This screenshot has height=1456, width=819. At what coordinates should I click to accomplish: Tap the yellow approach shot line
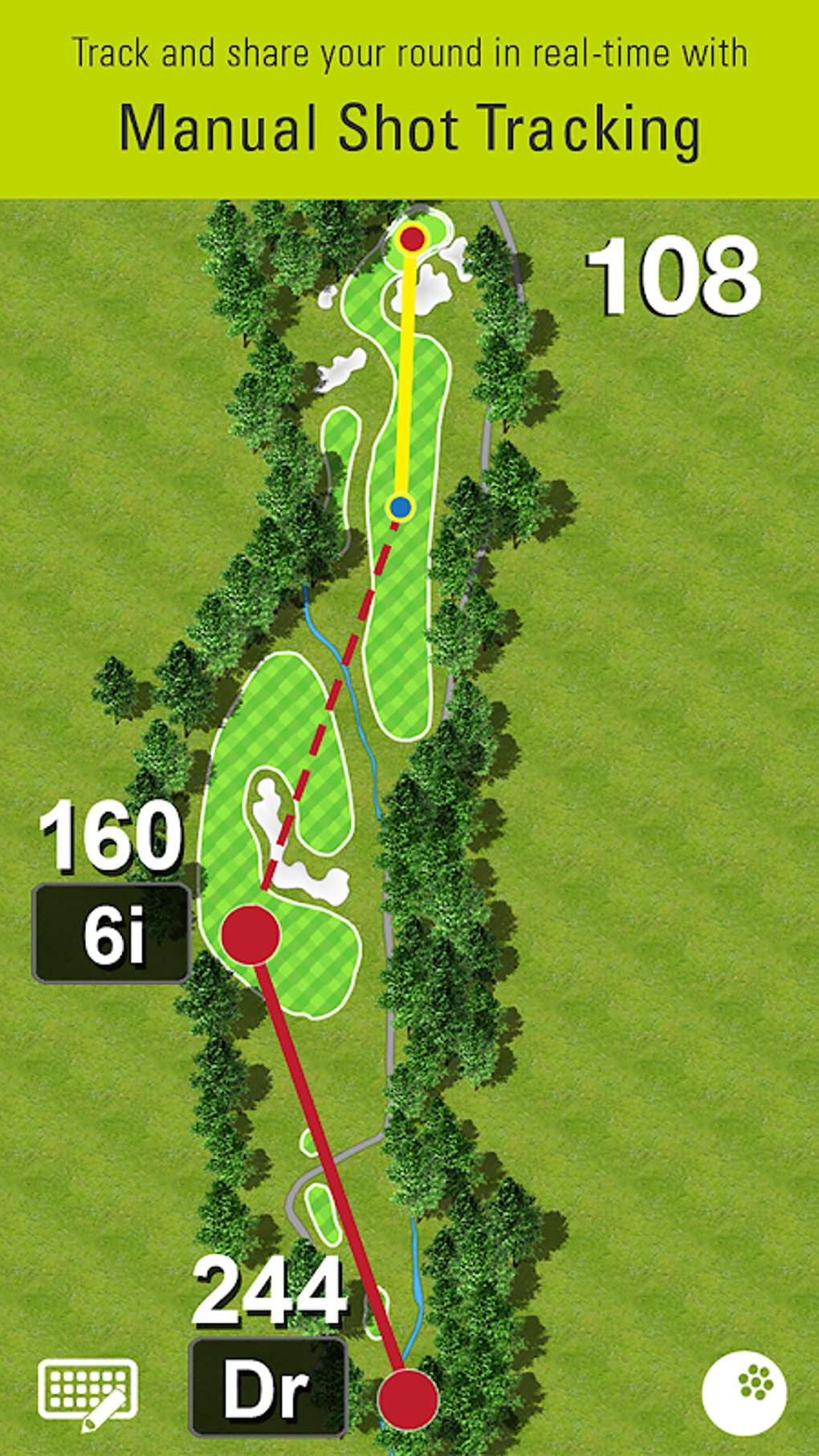406,369
